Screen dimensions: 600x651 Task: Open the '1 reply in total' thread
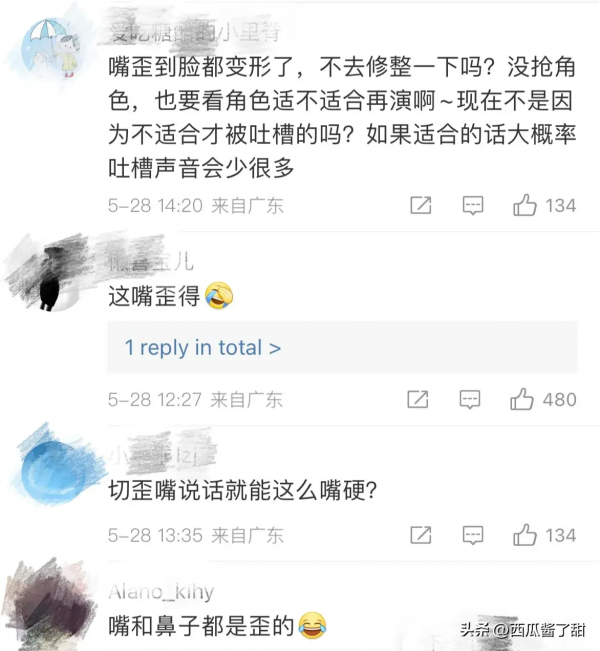(x=203, y=348)
